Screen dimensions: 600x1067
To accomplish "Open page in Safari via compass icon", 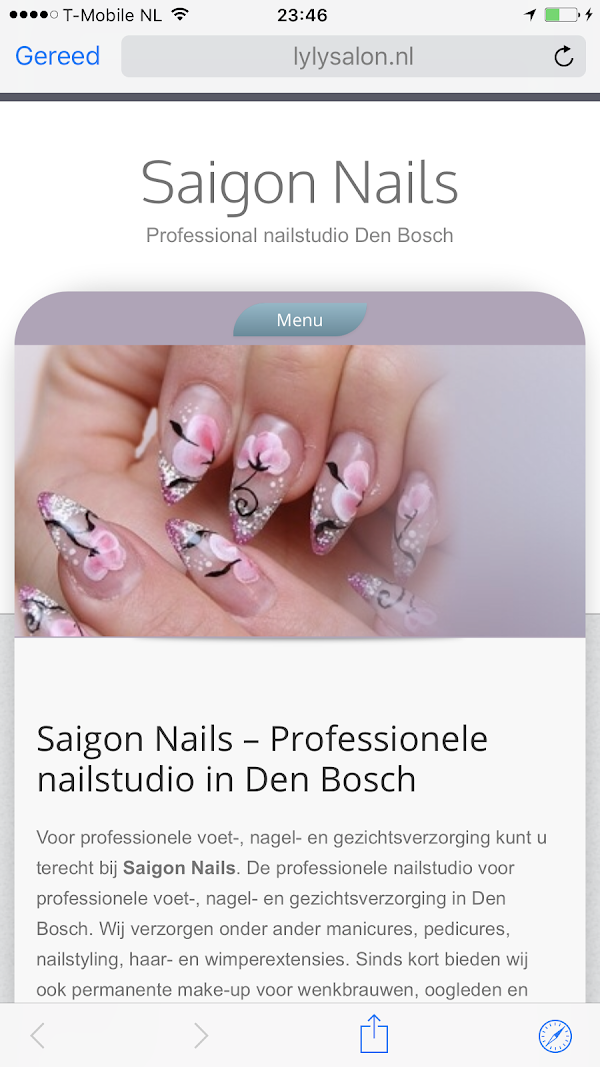I will click(555, 1035).
